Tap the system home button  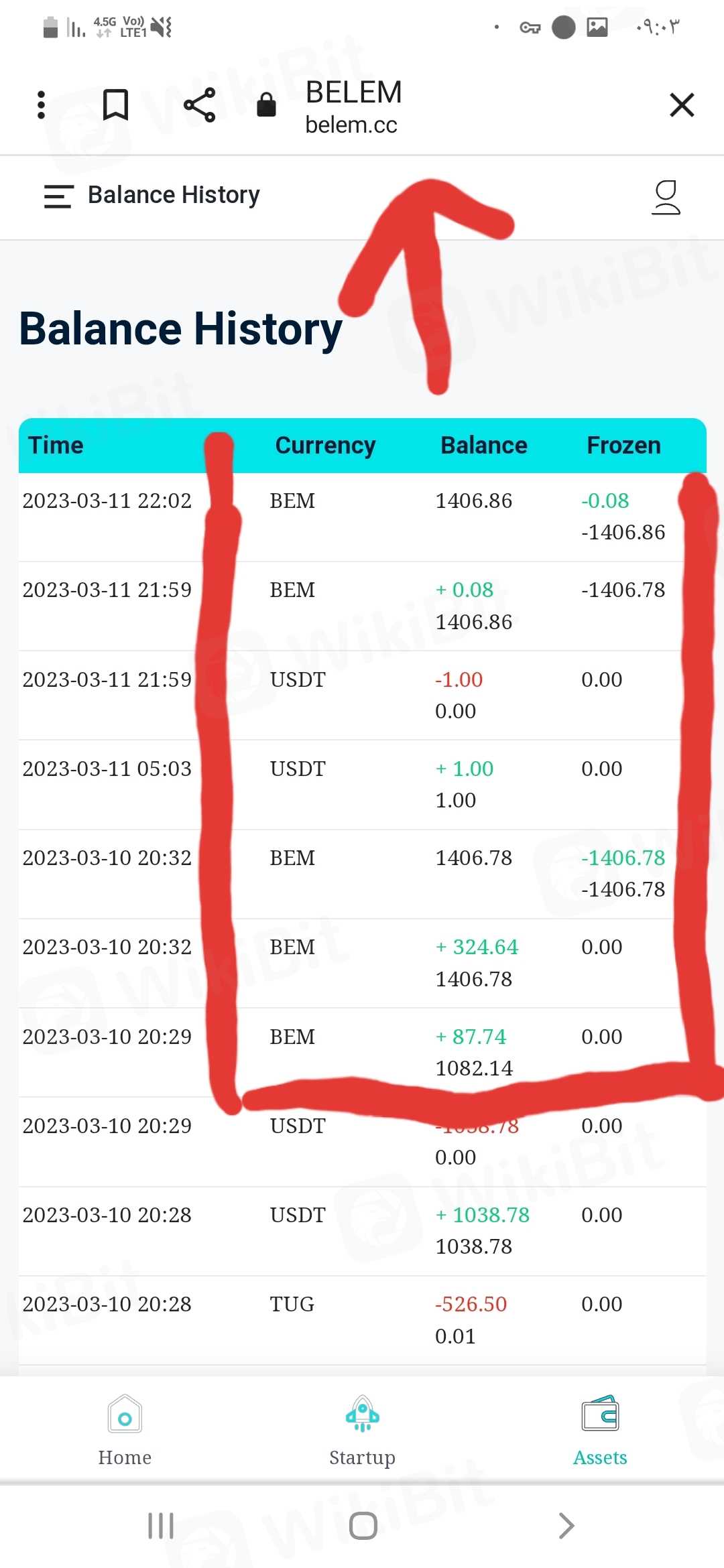pos(363,1526)
